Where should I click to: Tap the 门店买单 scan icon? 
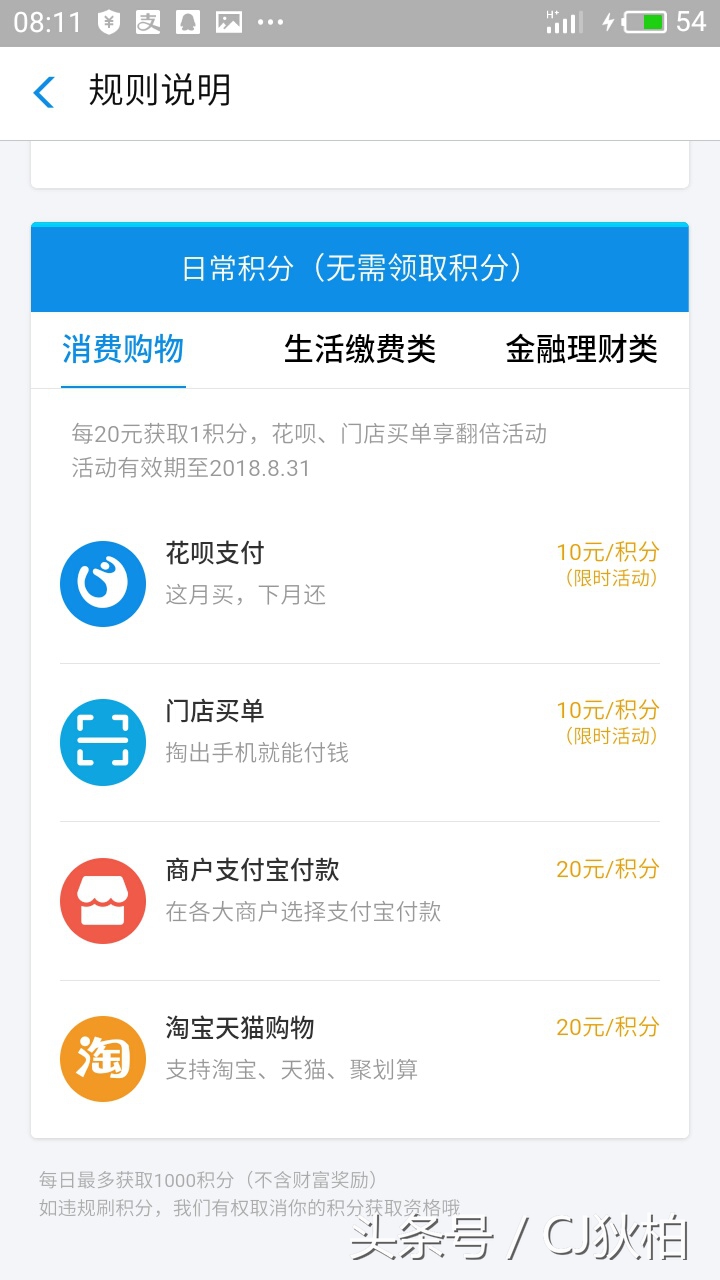pyautogui.click(x=103, y=741)
